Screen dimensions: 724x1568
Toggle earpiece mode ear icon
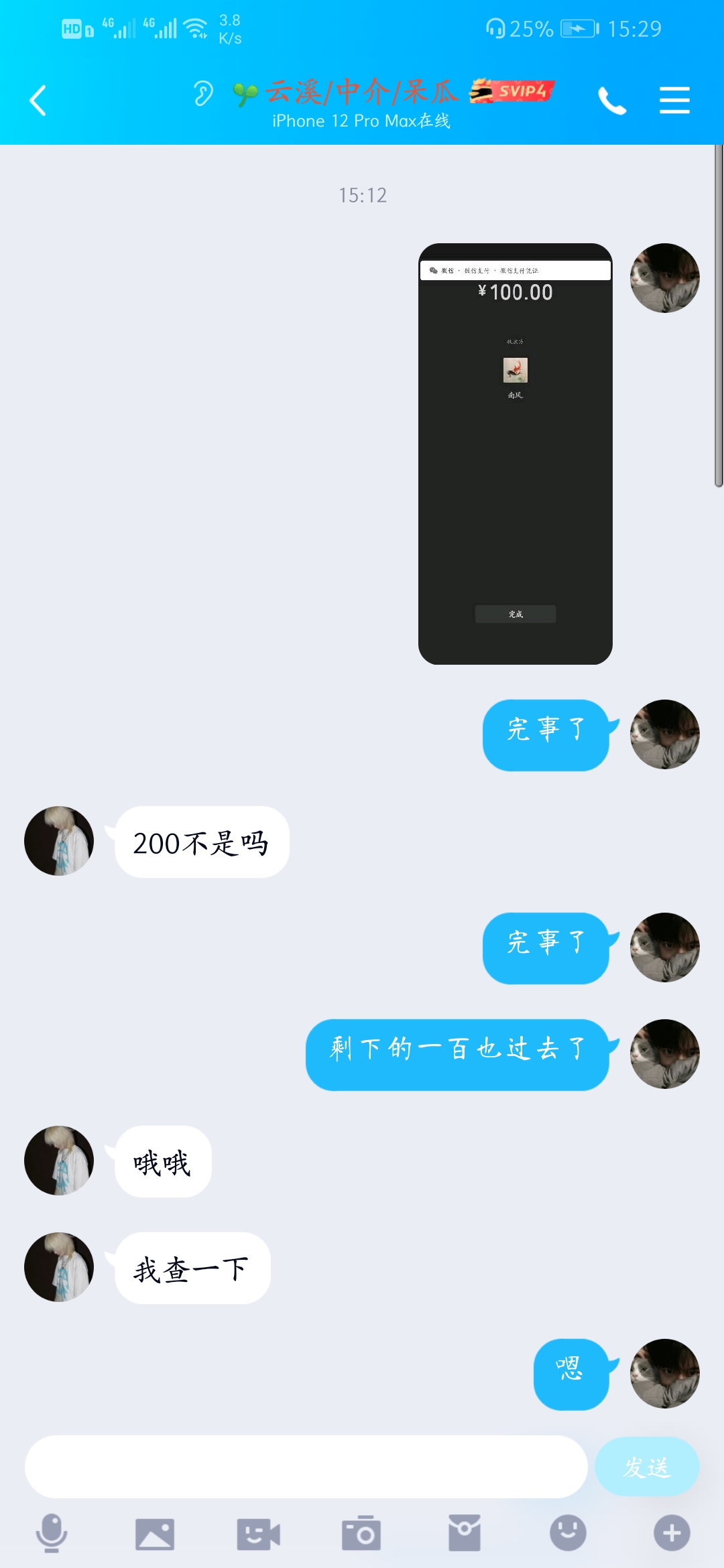click(203, 93)
